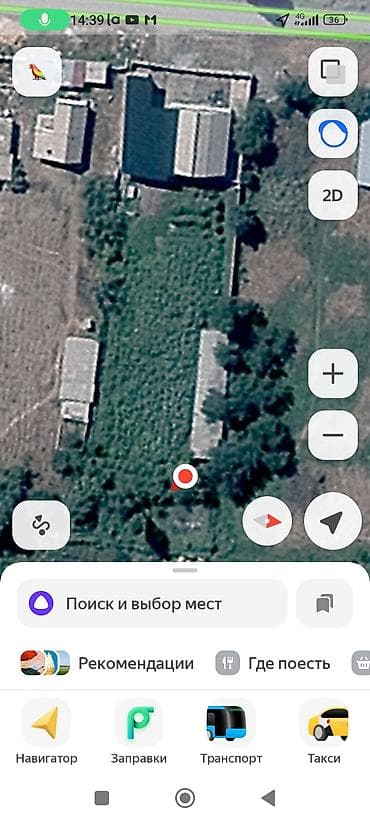The width and height of the screenshot is (370, 822).
Task: Open recent apps with the square button
Action: (x=102, y=798)
